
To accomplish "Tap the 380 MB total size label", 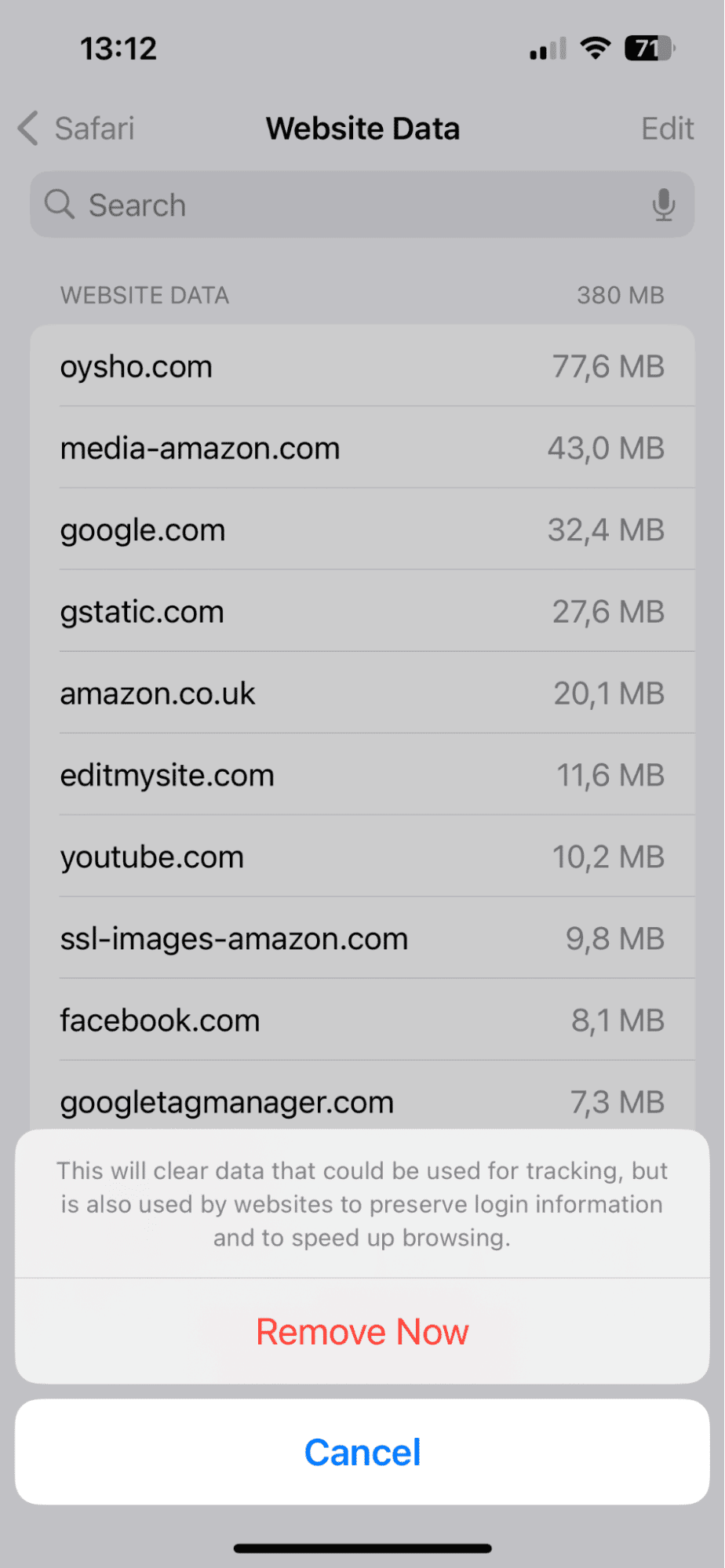I will pos(620,295).
